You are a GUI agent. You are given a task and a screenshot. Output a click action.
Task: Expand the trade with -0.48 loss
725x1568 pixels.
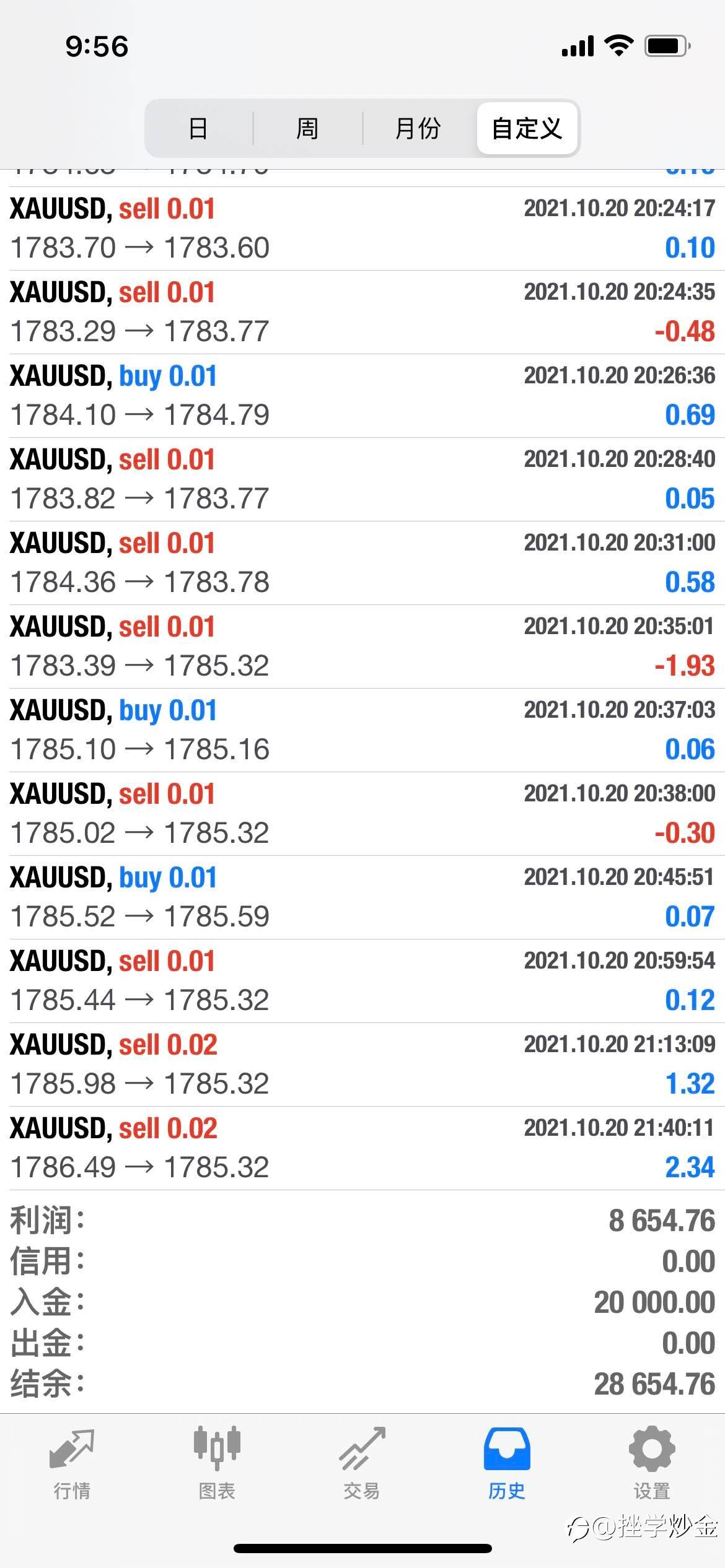pos(362,312)
